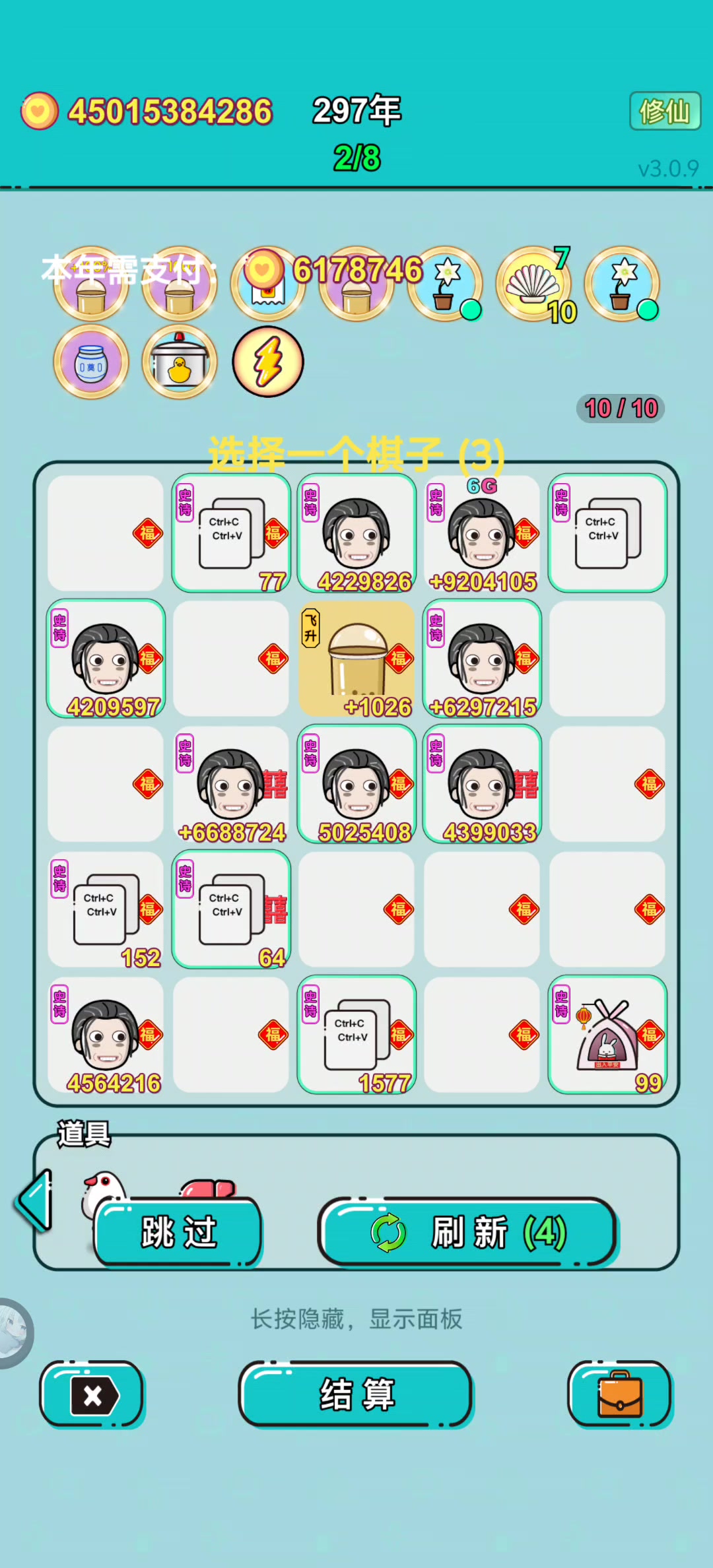Tap the 修仙 button
The image size is (713, 1568).
click(x=664, y=111)
